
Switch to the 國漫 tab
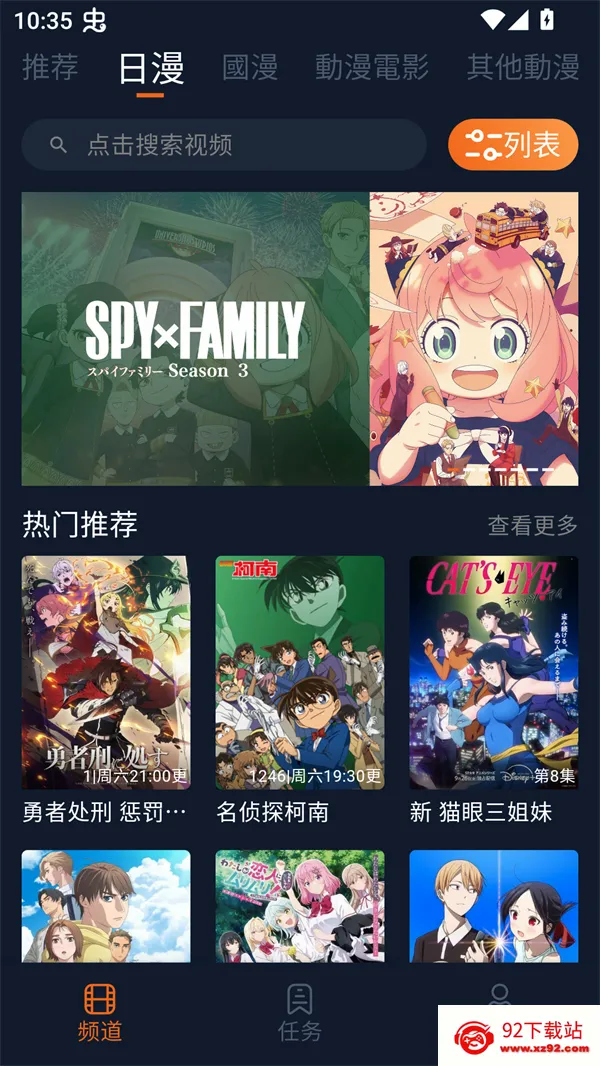coord(250,67)
